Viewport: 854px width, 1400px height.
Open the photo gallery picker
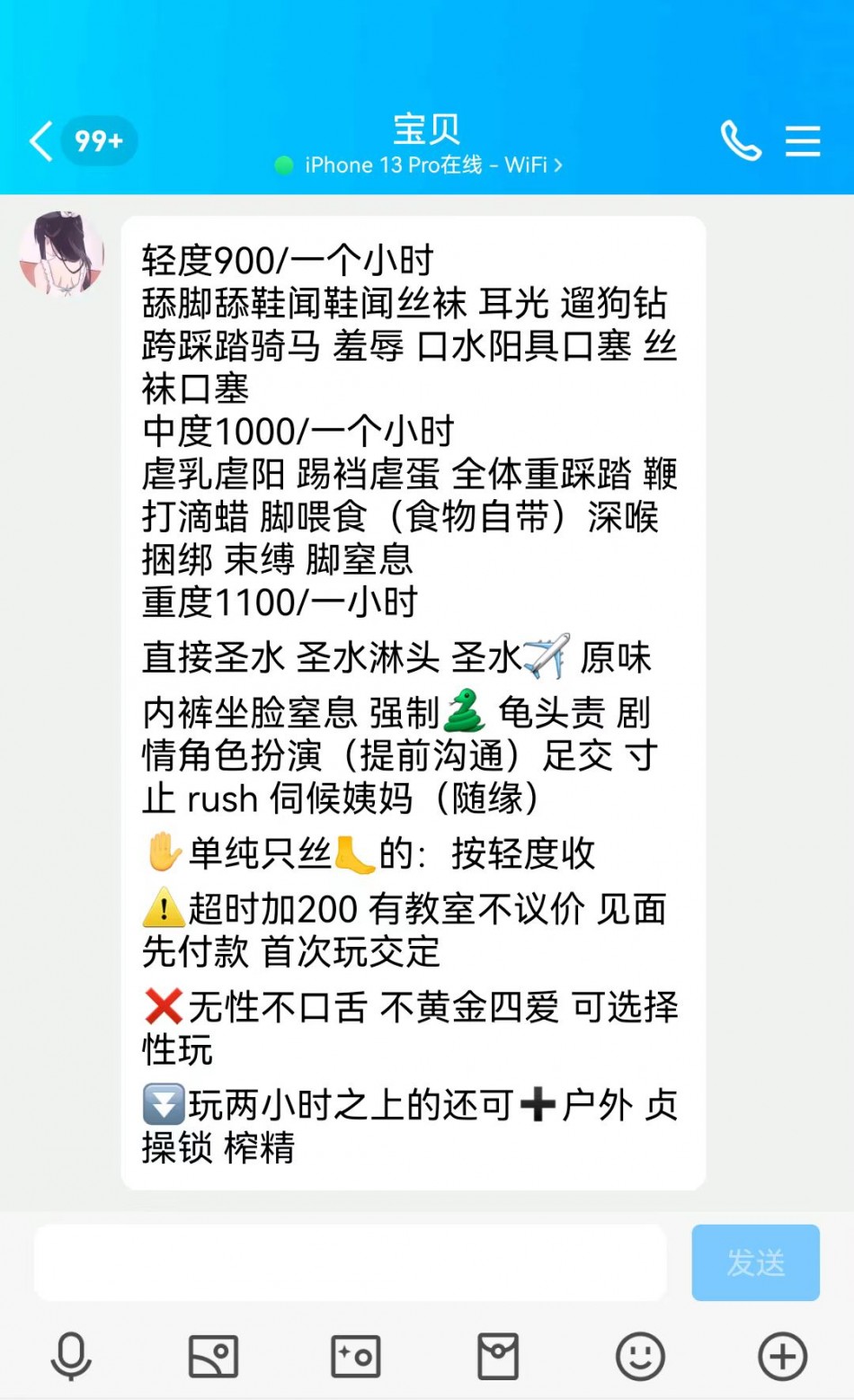pyautogui.click(x=213, y=1356)
